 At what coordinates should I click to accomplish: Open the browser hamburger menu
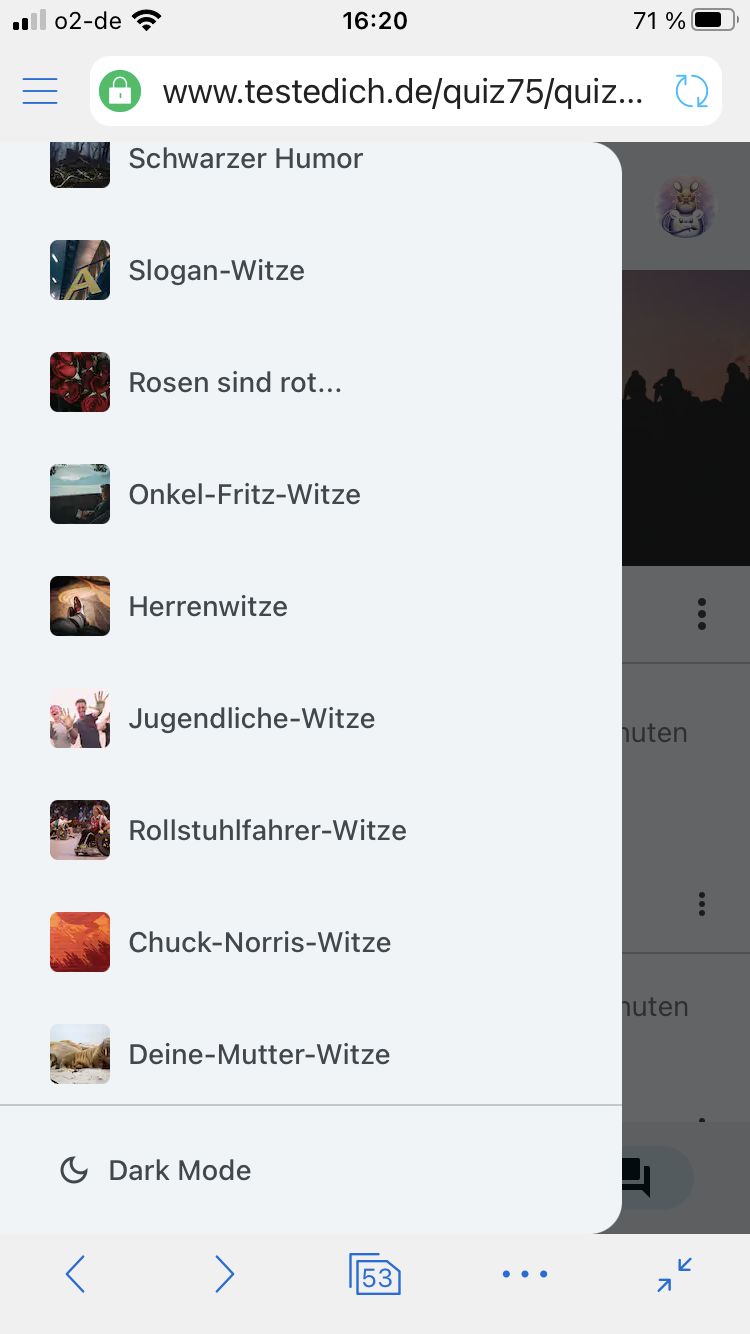point(40,91)
